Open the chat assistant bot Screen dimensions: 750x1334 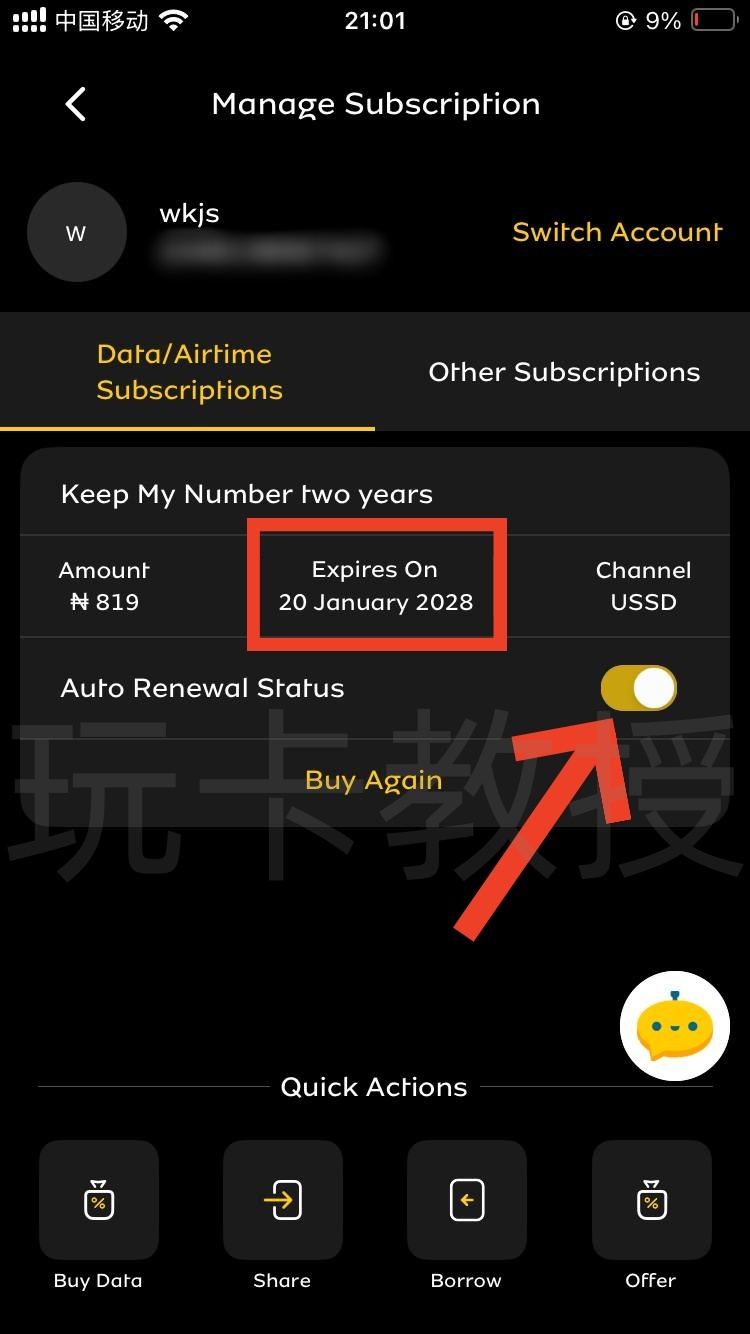674,1025
